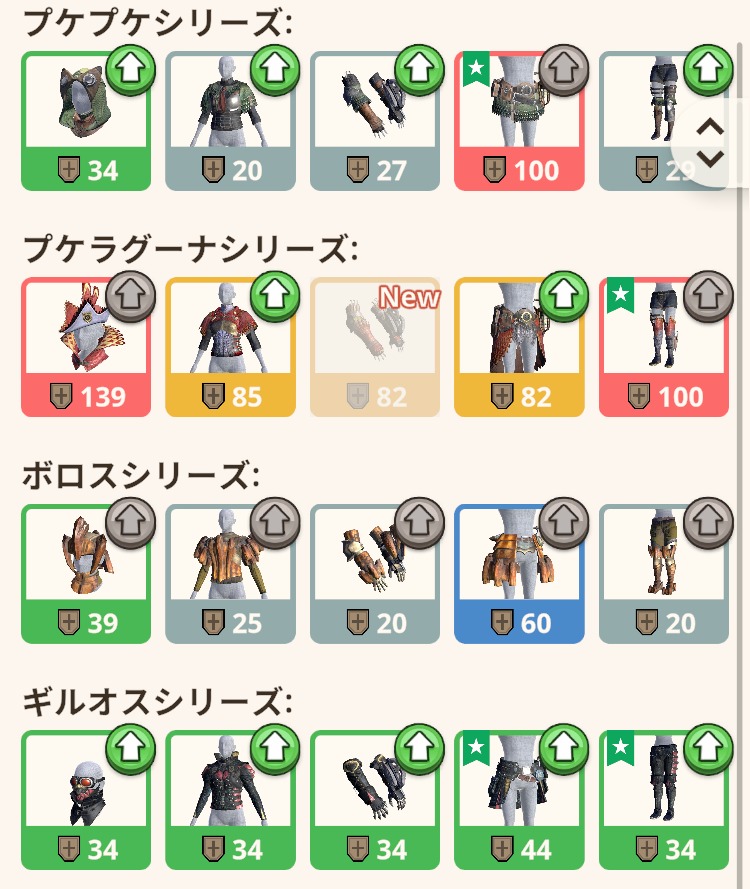
Task: Select the Boros series helmet, defense 39
Action: click(86, 573)
